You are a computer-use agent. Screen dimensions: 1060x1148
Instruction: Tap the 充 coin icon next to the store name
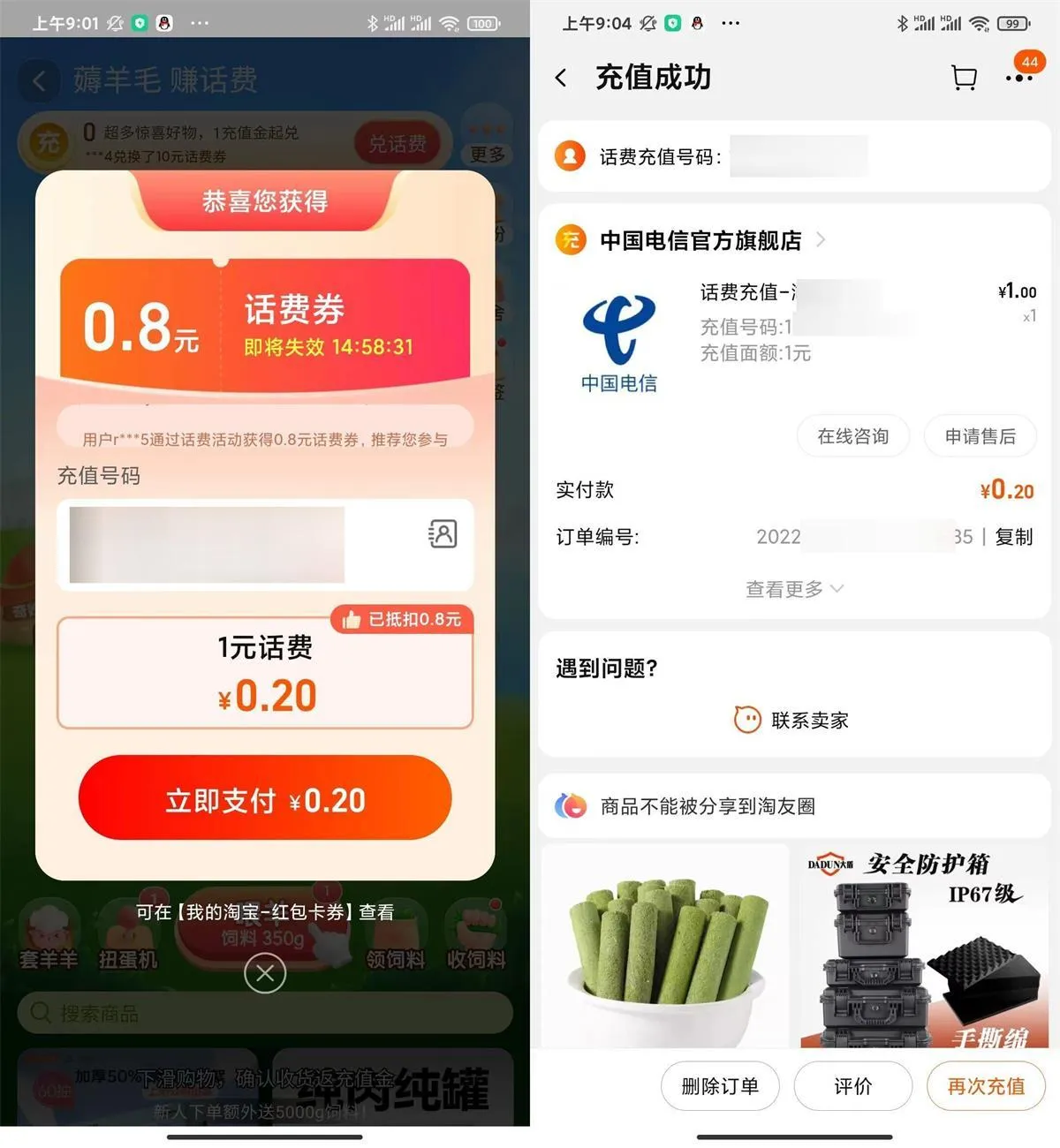pos(571,239)
